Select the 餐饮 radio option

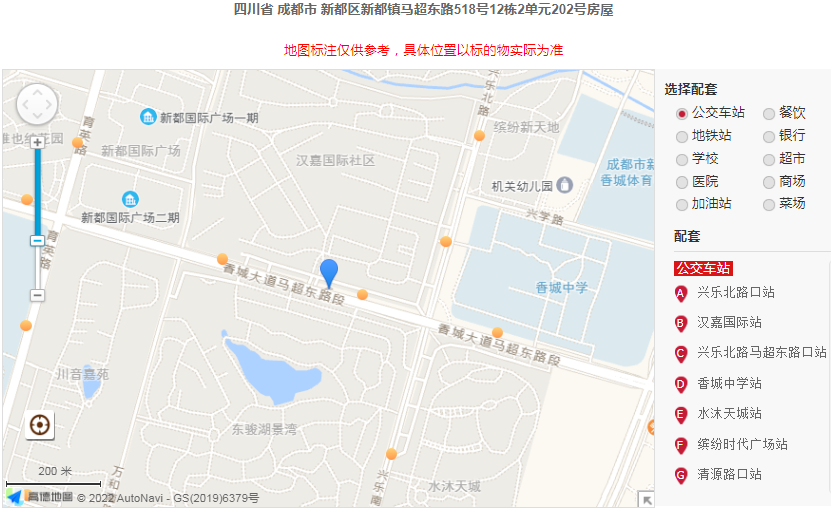769,114
